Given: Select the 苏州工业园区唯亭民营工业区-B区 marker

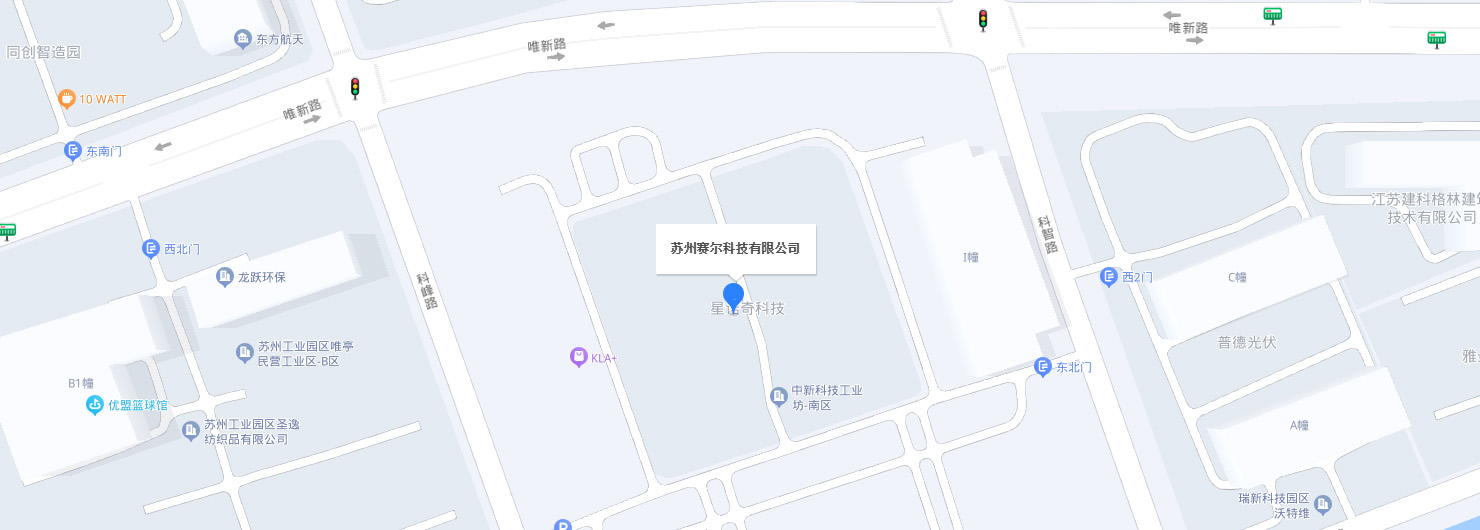Looking at the screenshot, I should tap(245, 352).
